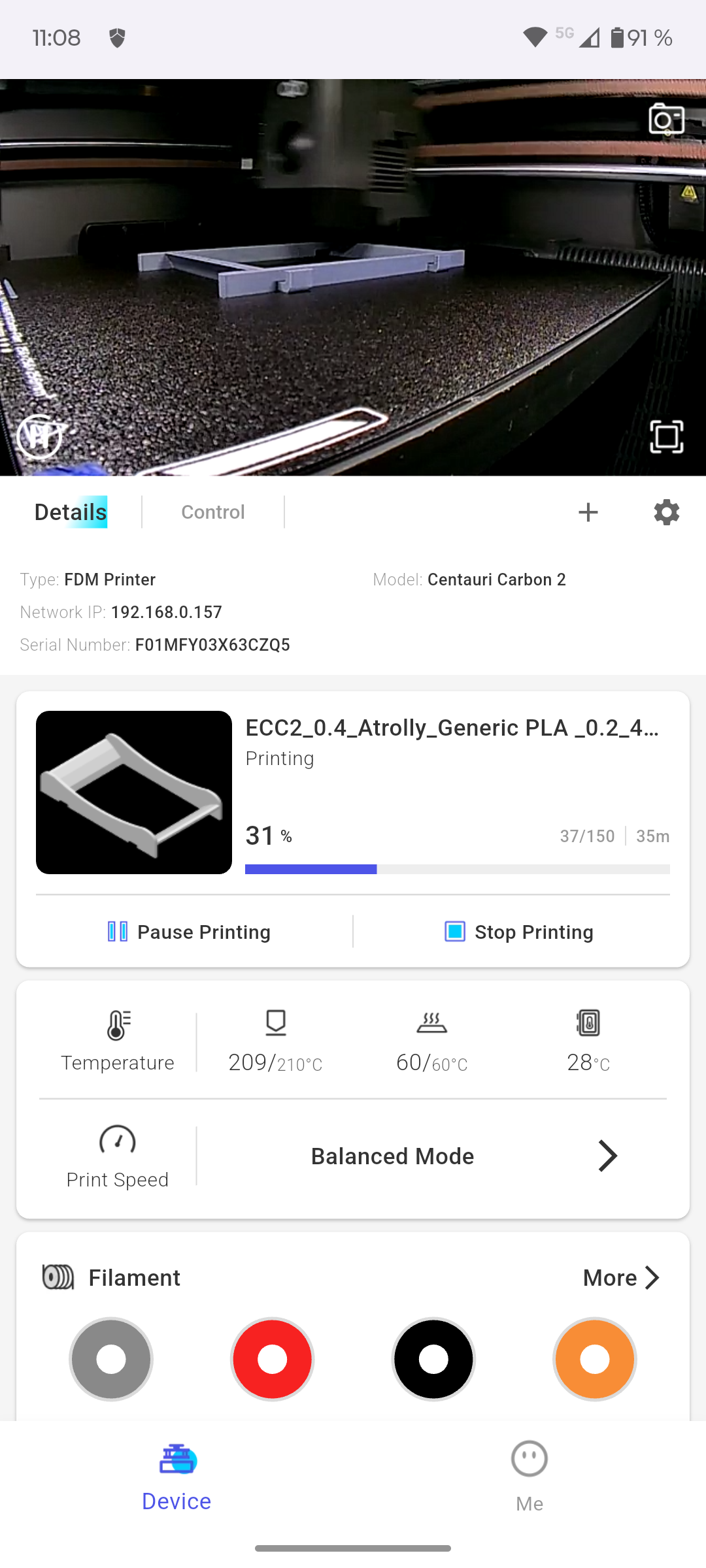Image resolution: width=706 pixels, height=1568 pixels.
Task: Add a new device with plus icon
Action: click(588, 512)
